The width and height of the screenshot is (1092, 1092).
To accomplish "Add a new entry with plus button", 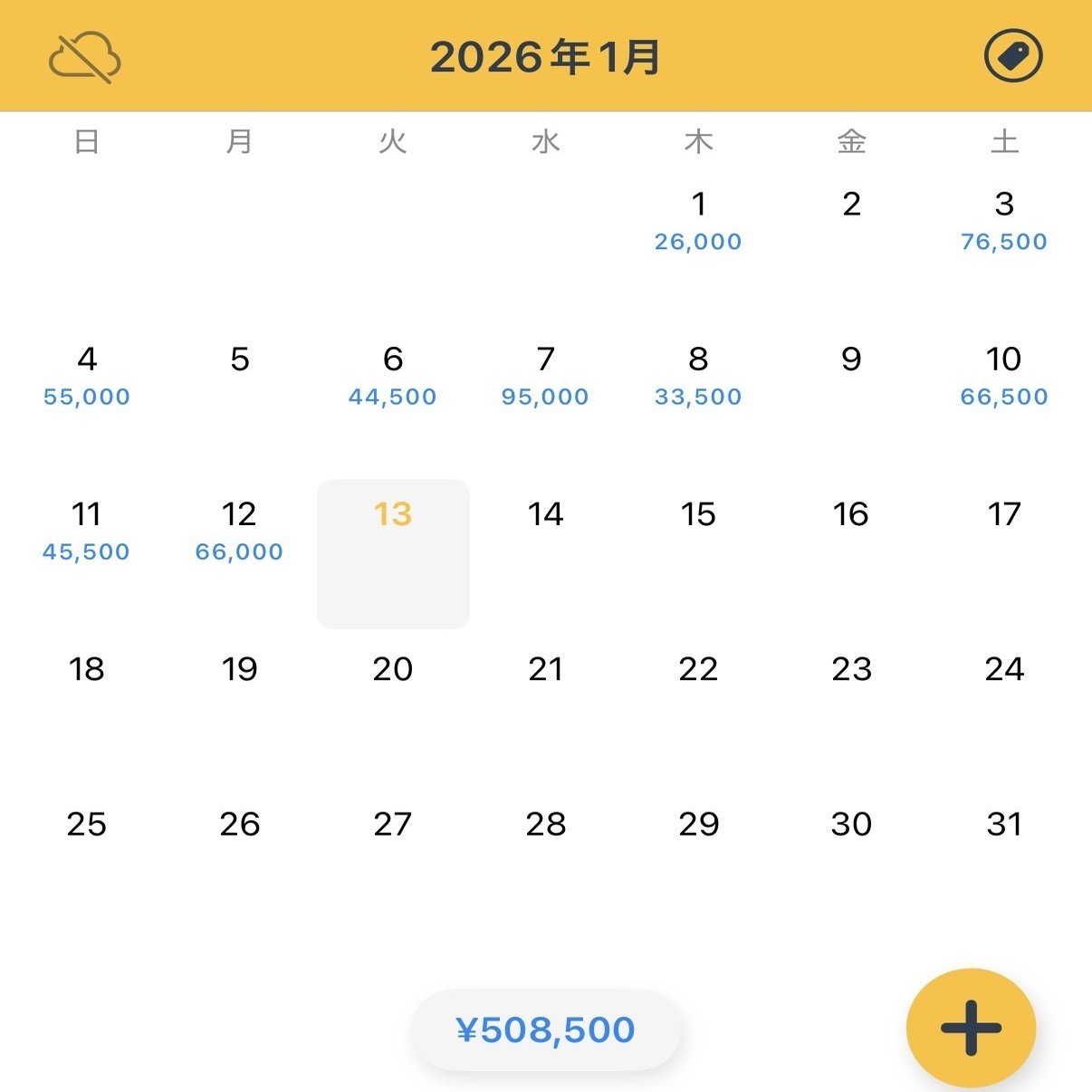I will pos(971,1028).
